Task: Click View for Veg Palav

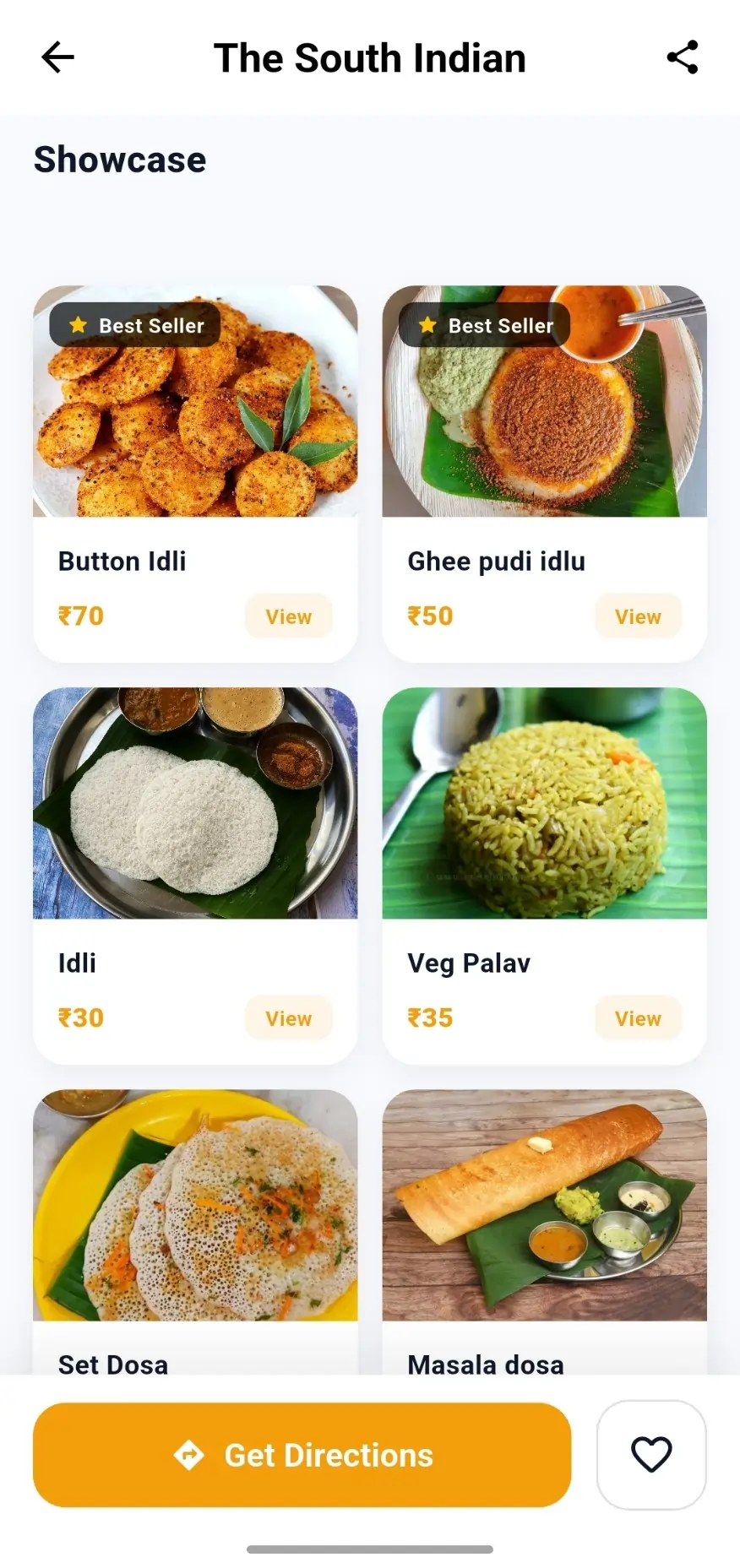Action: coord(638,1017)
